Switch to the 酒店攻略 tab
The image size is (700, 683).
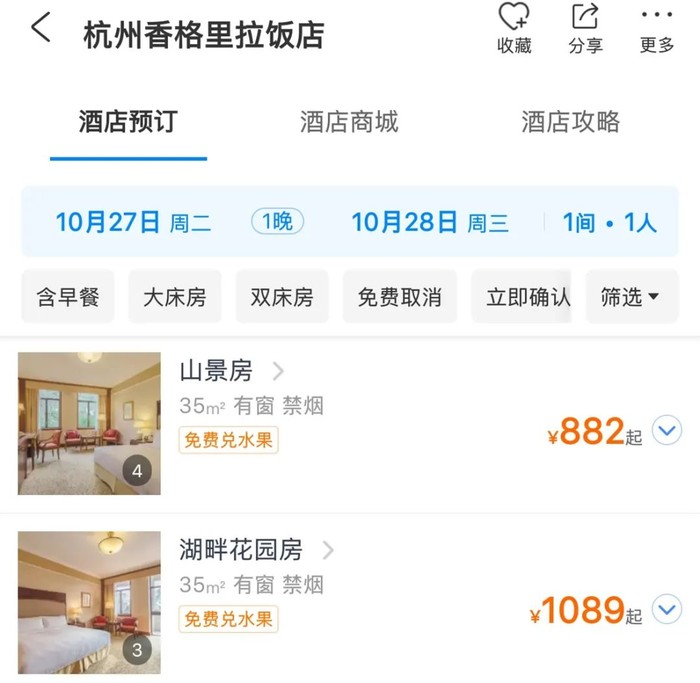point(570,122)
